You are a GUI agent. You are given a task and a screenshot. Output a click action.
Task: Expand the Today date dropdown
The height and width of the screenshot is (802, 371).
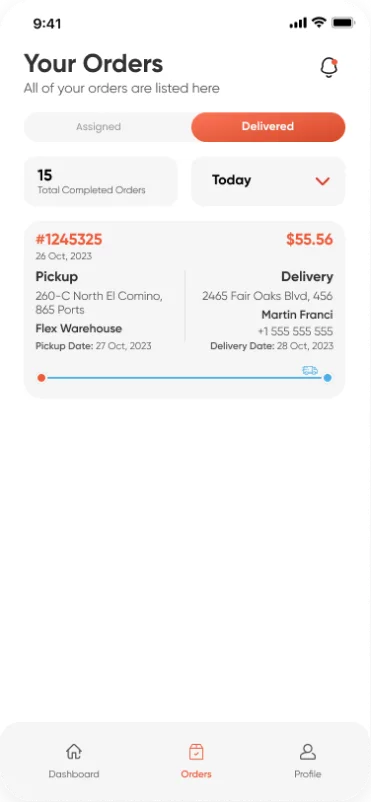pos(268,181)
